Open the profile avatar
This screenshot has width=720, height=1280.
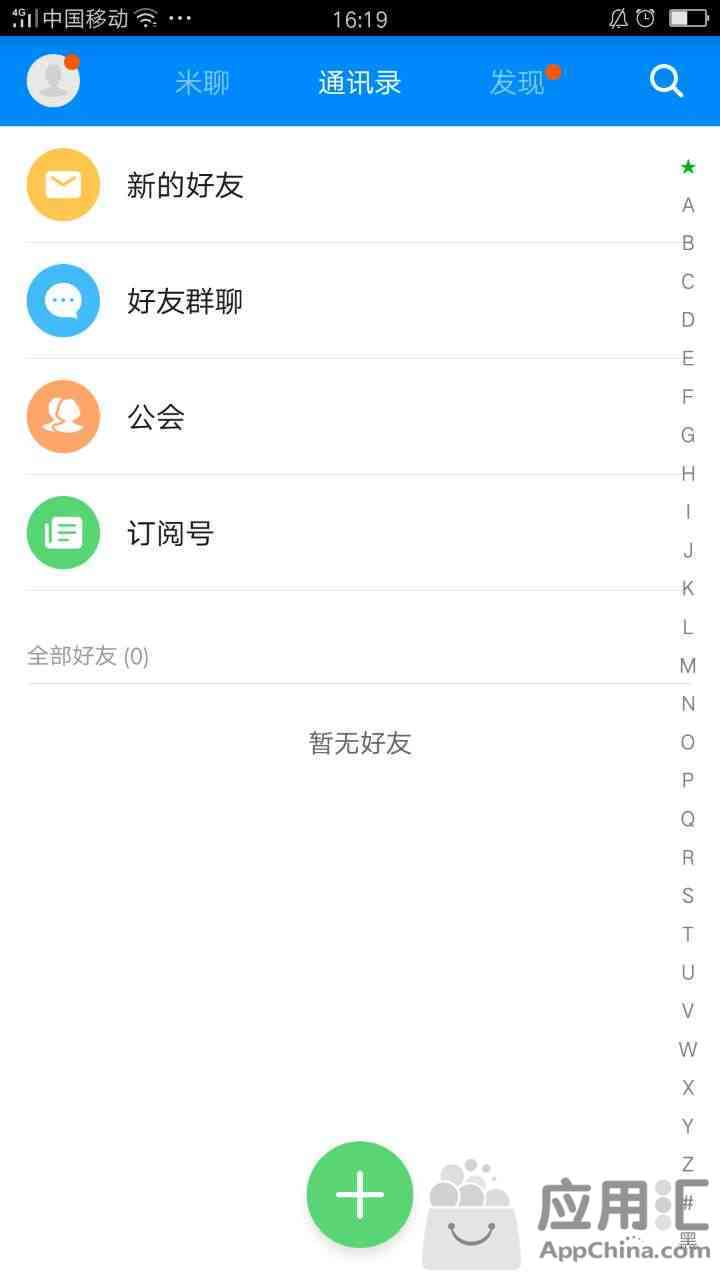click(x=53, y=80)
